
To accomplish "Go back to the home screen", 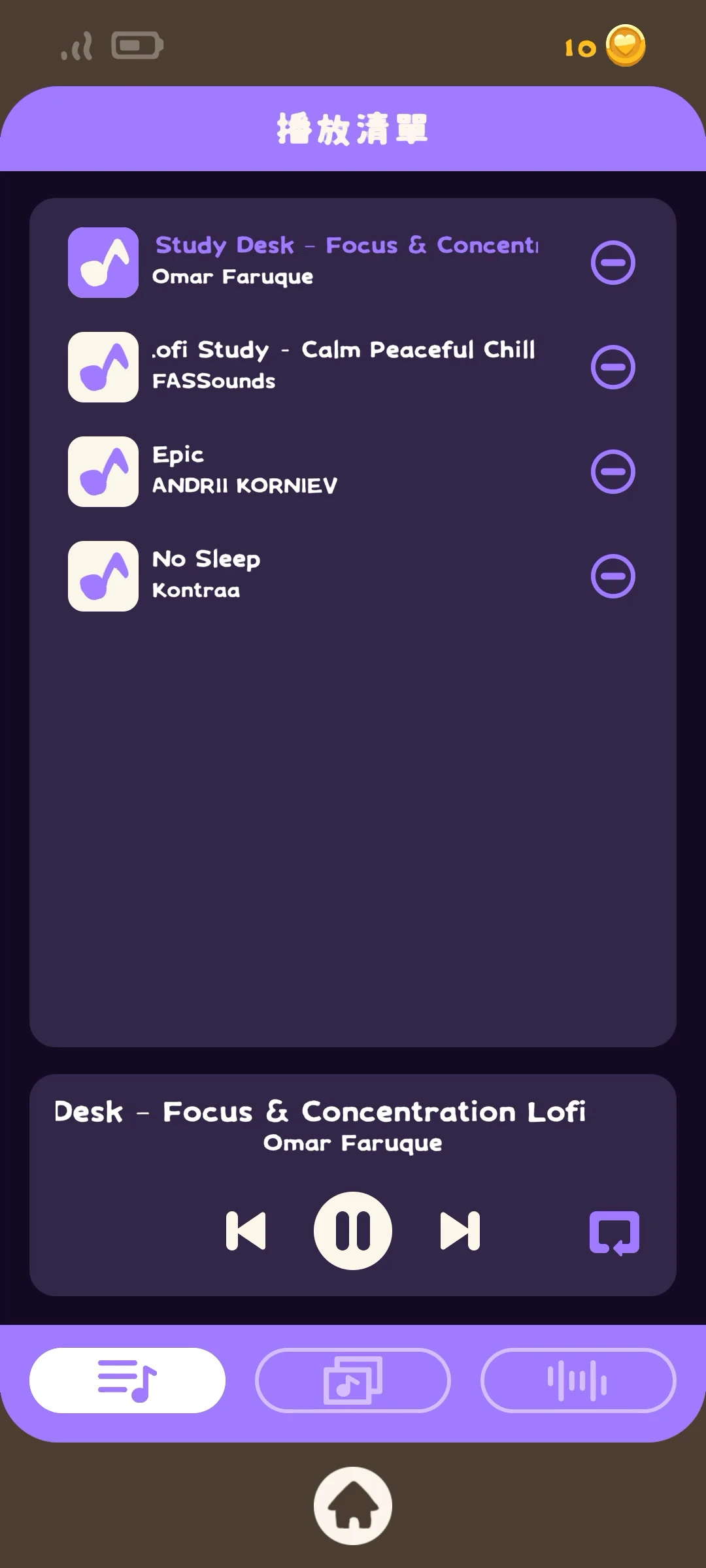I will tap(353, 1505).
